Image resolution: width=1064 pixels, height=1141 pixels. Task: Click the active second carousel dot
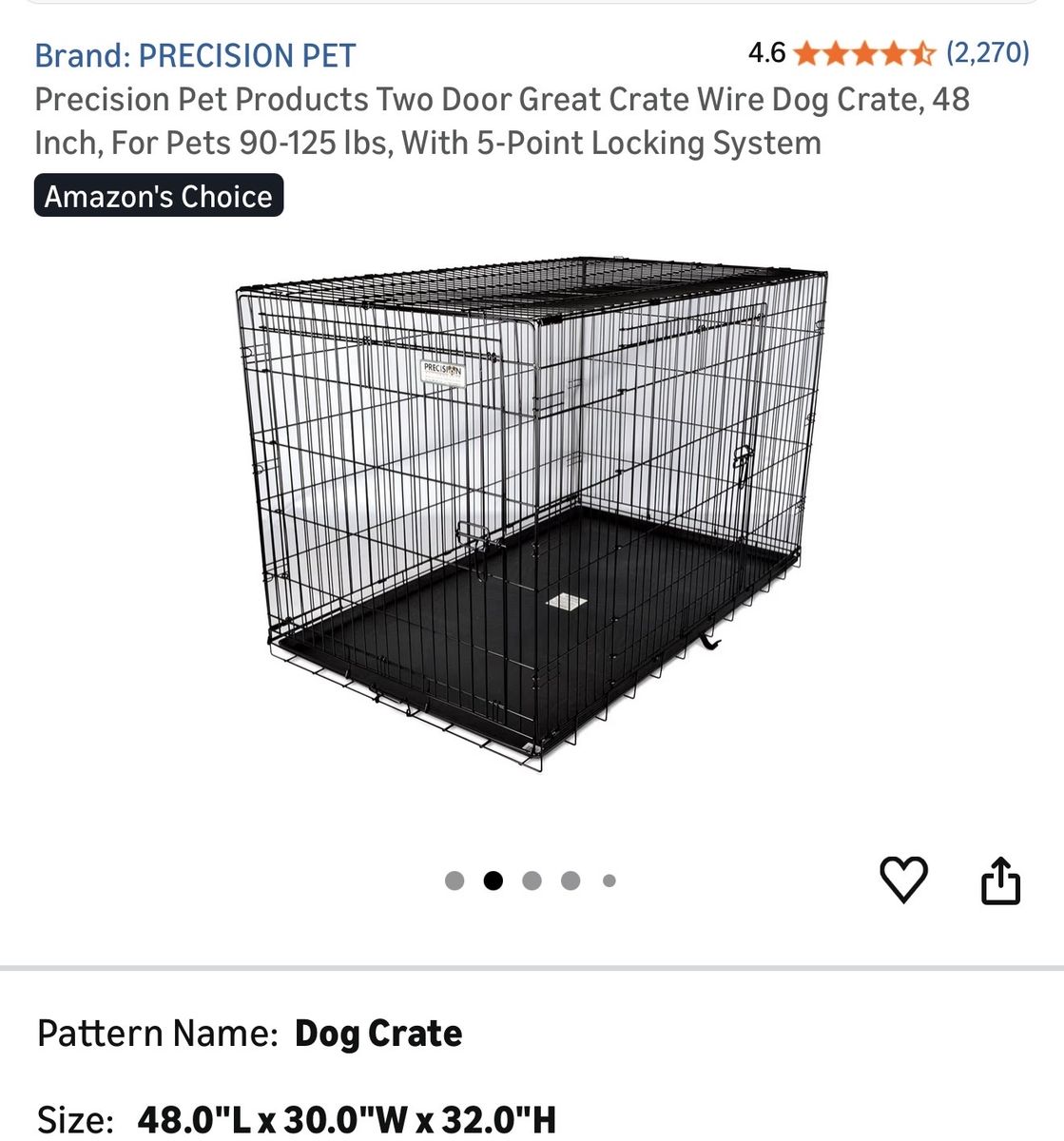point(493,880)
